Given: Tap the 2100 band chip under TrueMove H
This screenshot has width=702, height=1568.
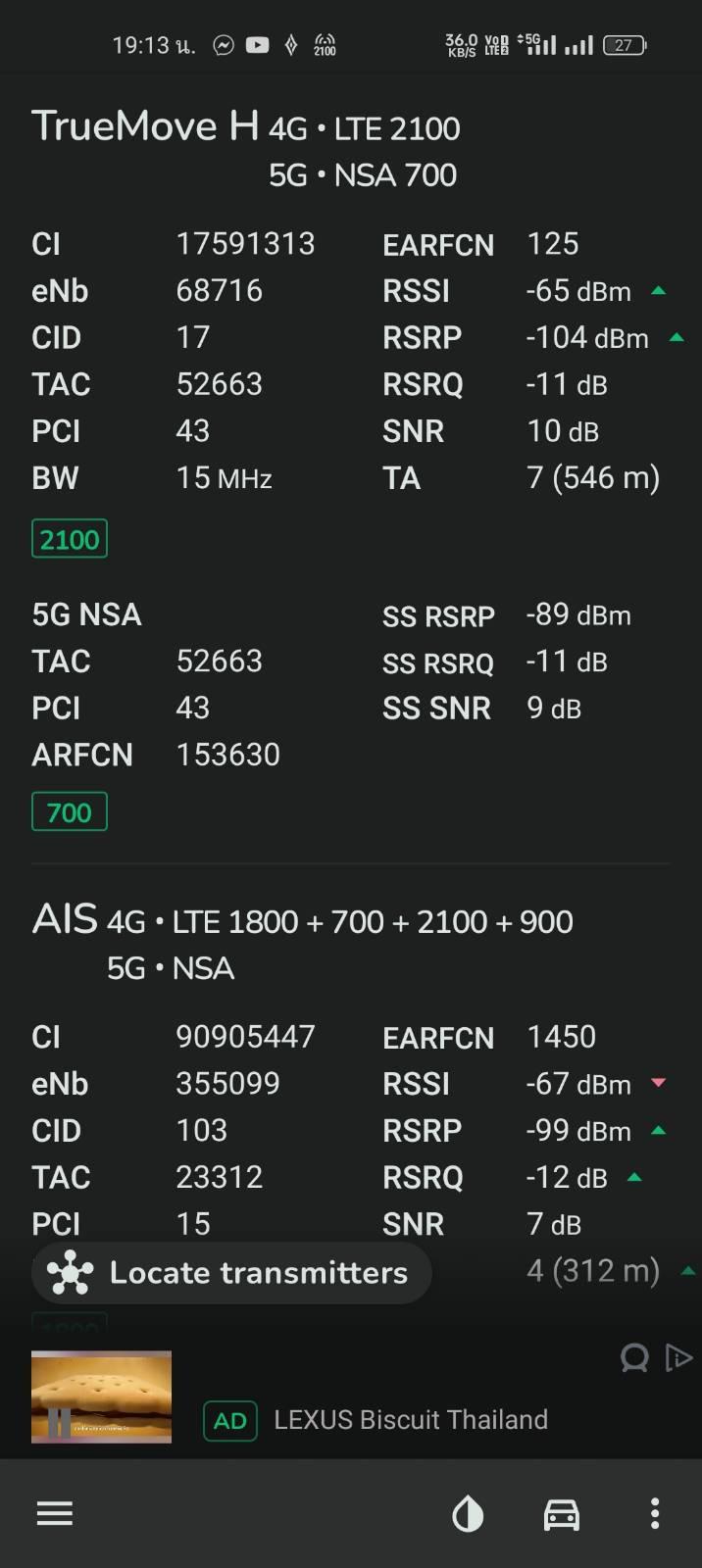Looking at the screenshot, I should (x=70, y=539).
